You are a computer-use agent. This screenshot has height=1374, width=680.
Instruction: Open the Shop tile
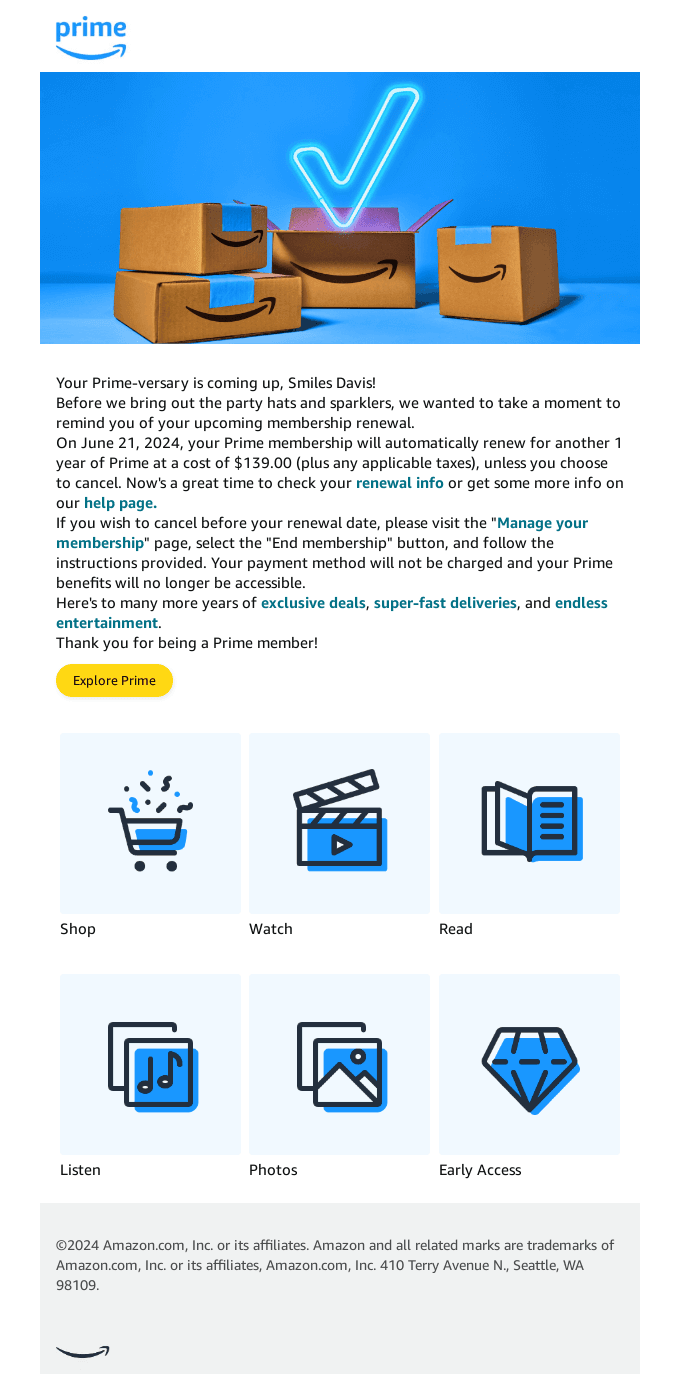click(x=150, y=823)
